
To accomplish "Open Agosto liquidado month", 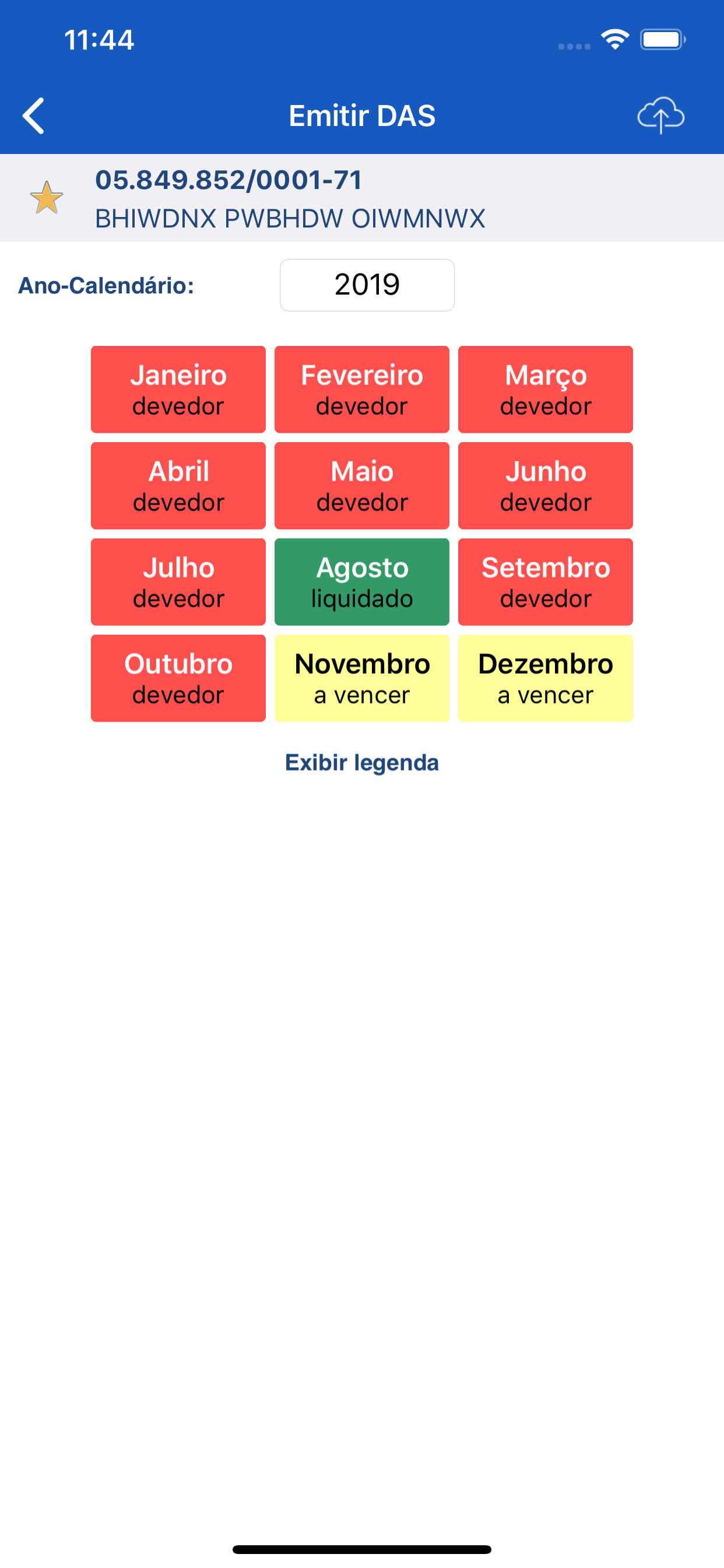I will (362, 582).
